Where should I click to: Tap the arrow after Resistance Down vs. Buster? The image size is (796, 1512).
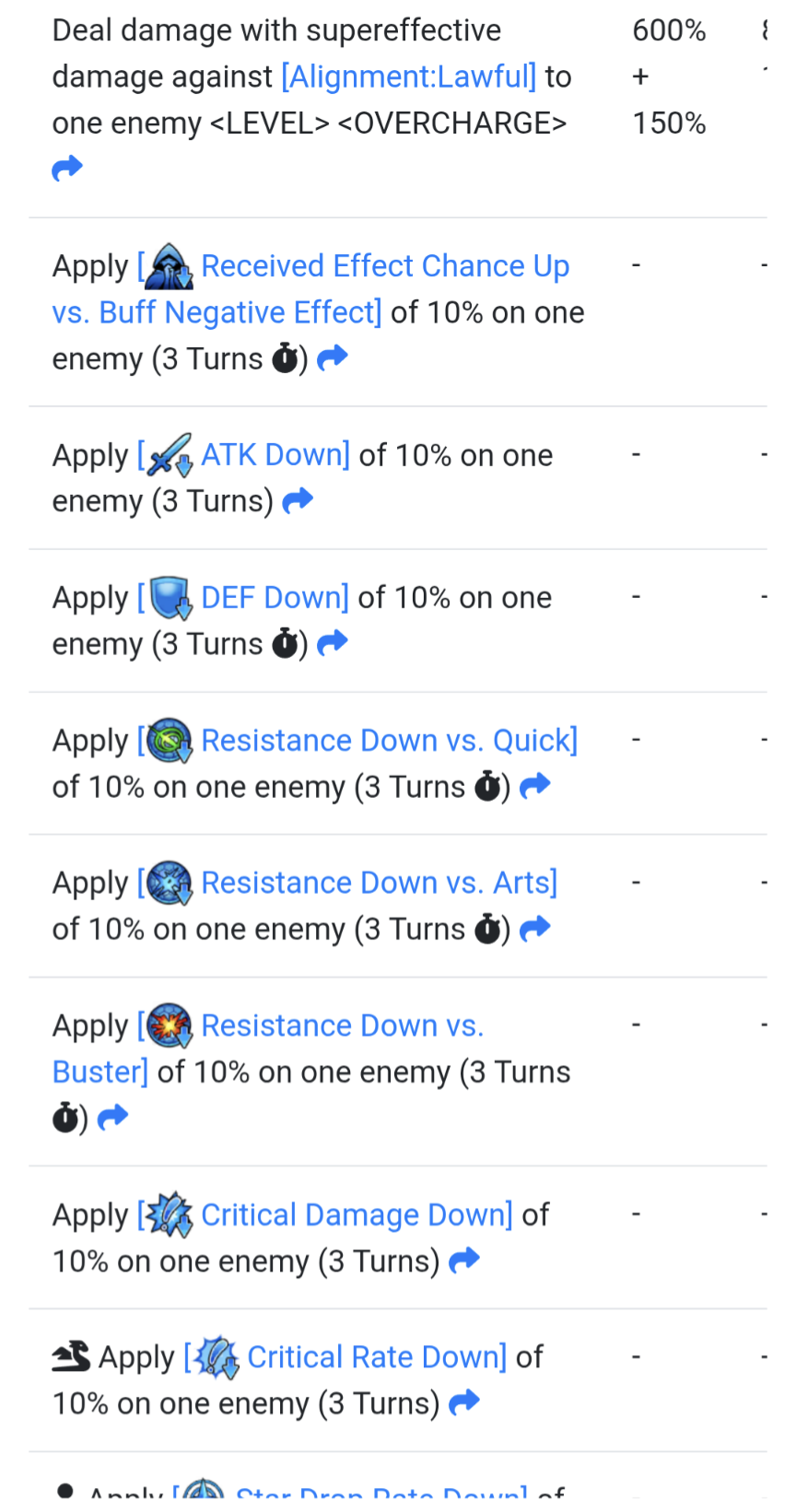[113, 1118]
